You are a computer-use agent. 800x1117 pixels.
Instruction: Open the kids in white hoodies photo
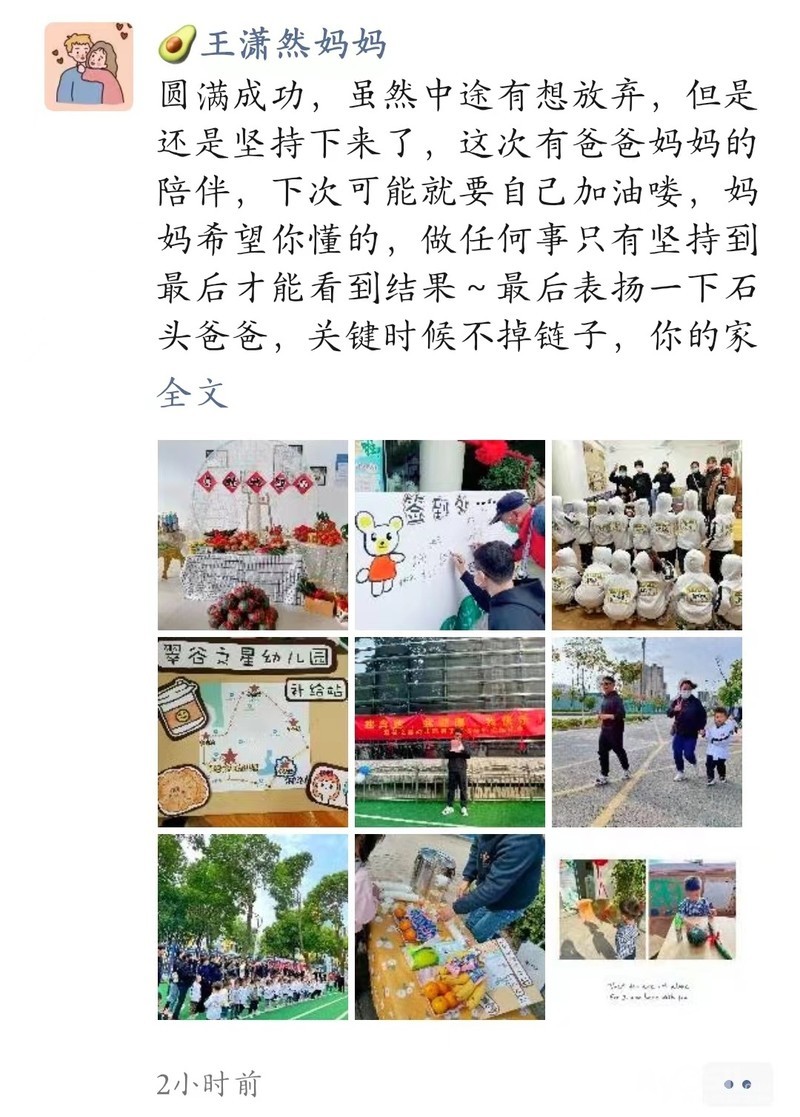coord(647,535)
